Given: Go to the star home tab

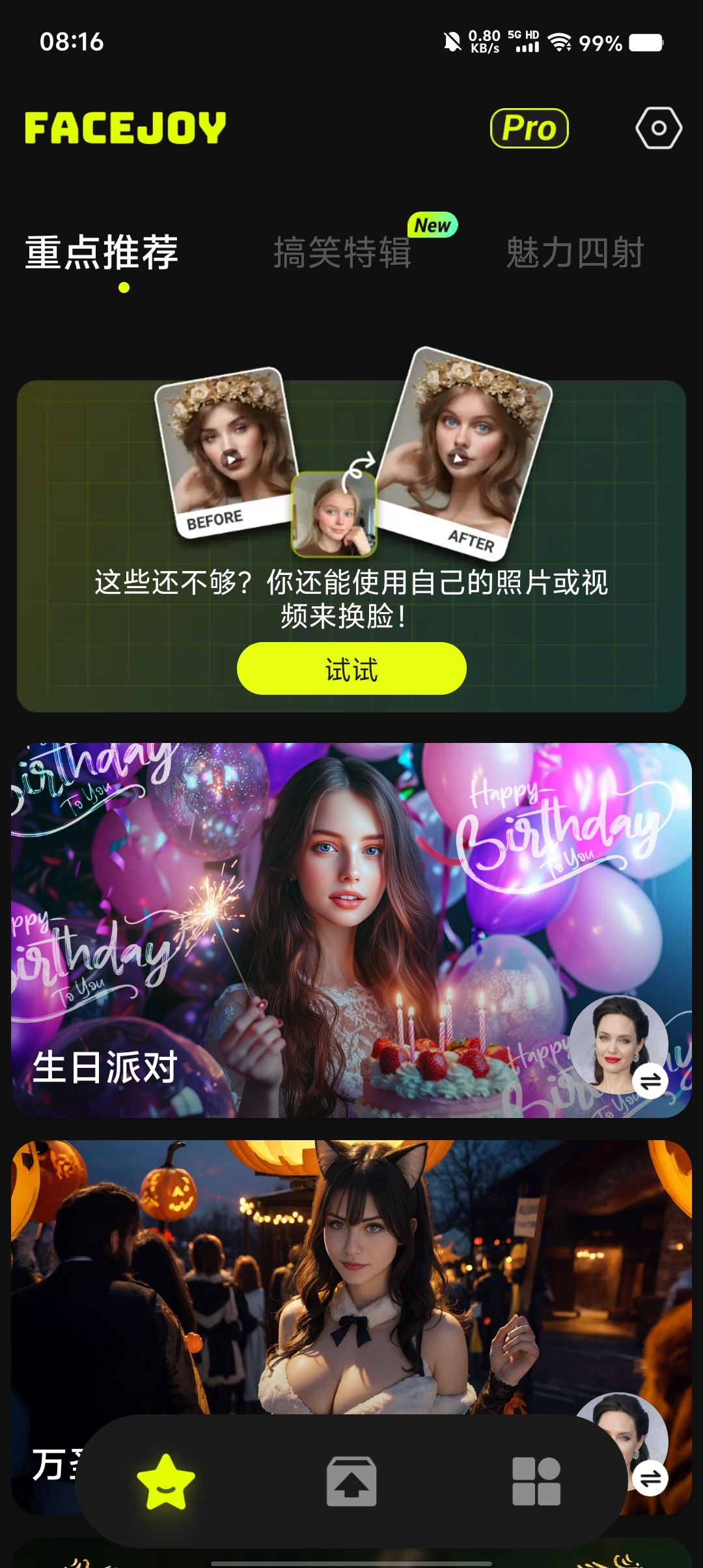Looking at the screenshot, I should point(166,1481).
